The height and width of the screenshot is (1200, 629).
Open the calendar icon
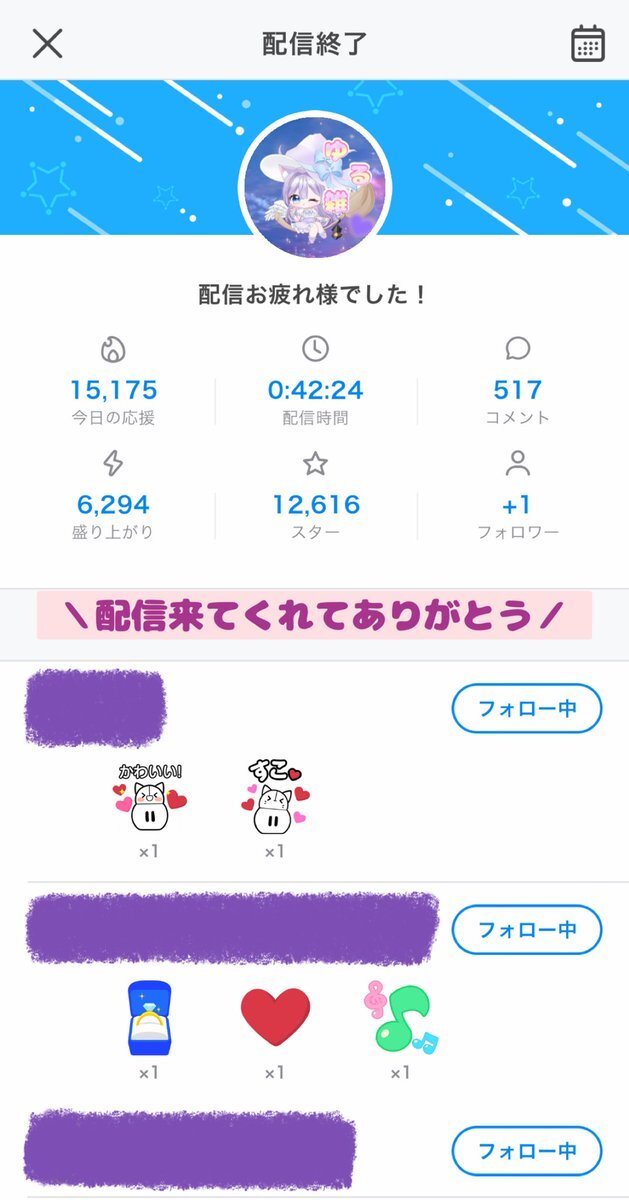click(587, 43)
